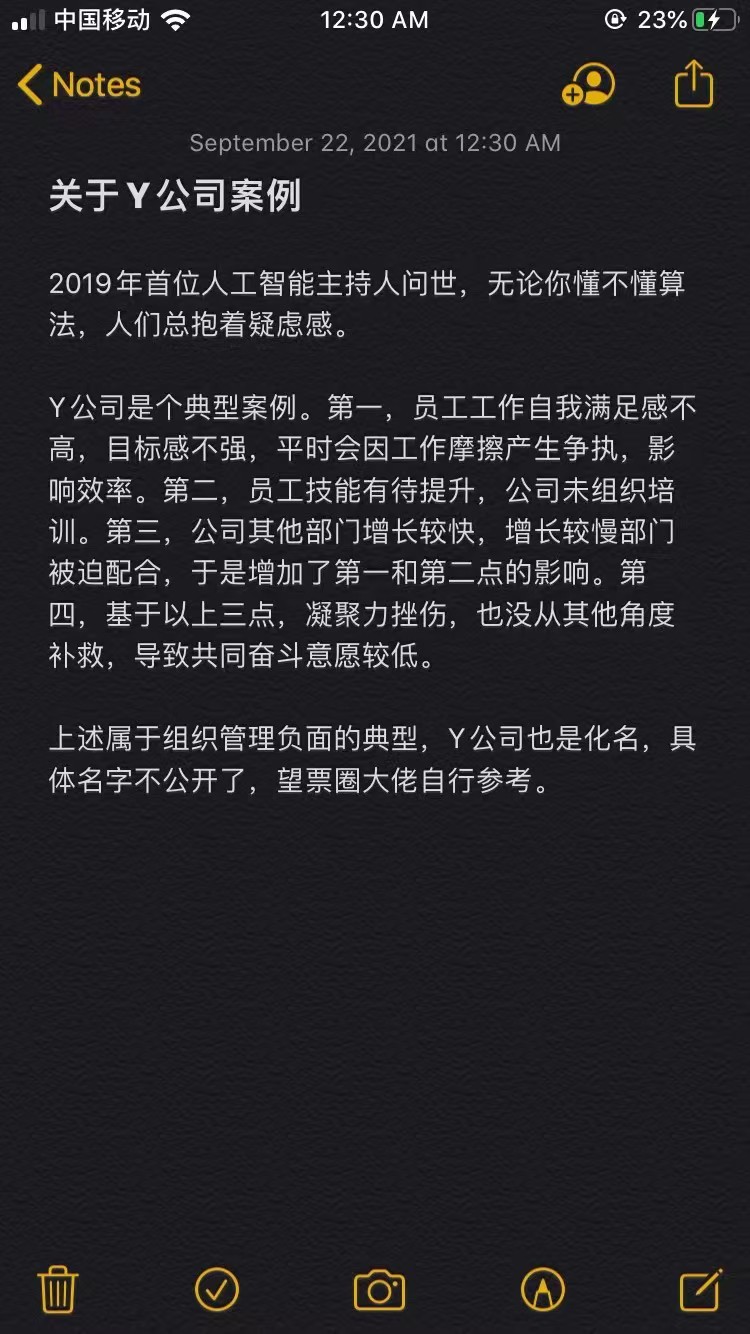Add a checklist to the note
Viewport: 750px width, 1334px height.
217,1290
